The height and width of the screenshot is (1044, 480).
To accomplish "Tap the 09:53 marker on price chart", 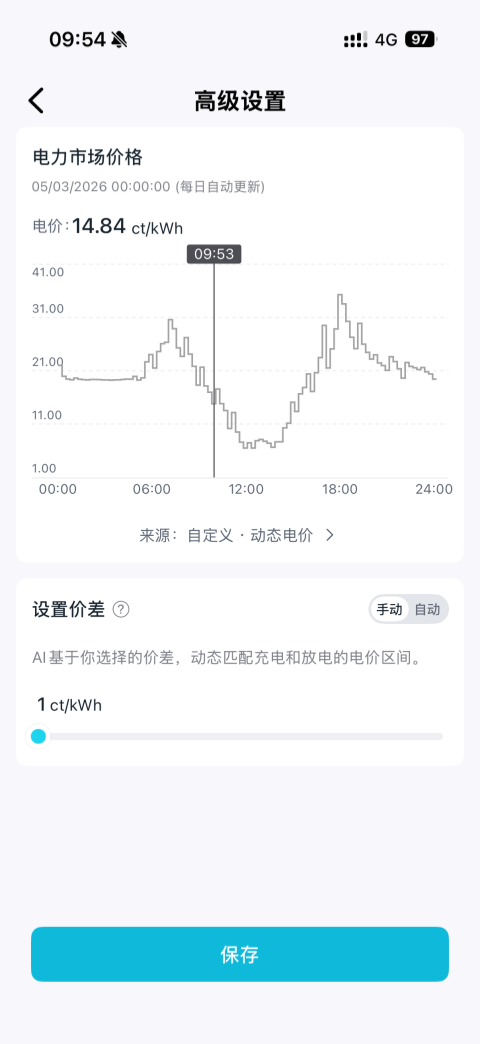I will (214, 254).
